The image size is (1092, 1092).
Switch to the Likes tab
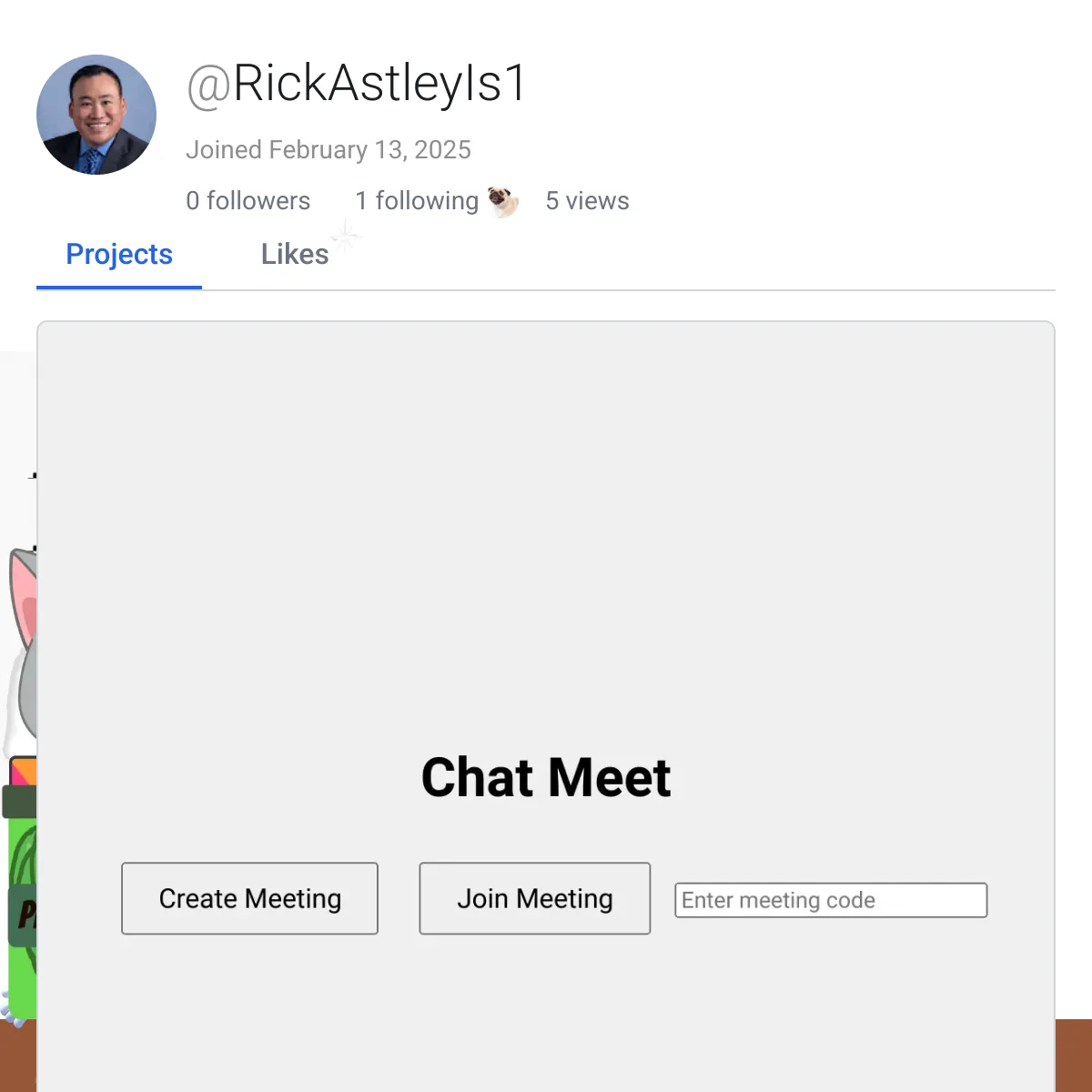295,255
